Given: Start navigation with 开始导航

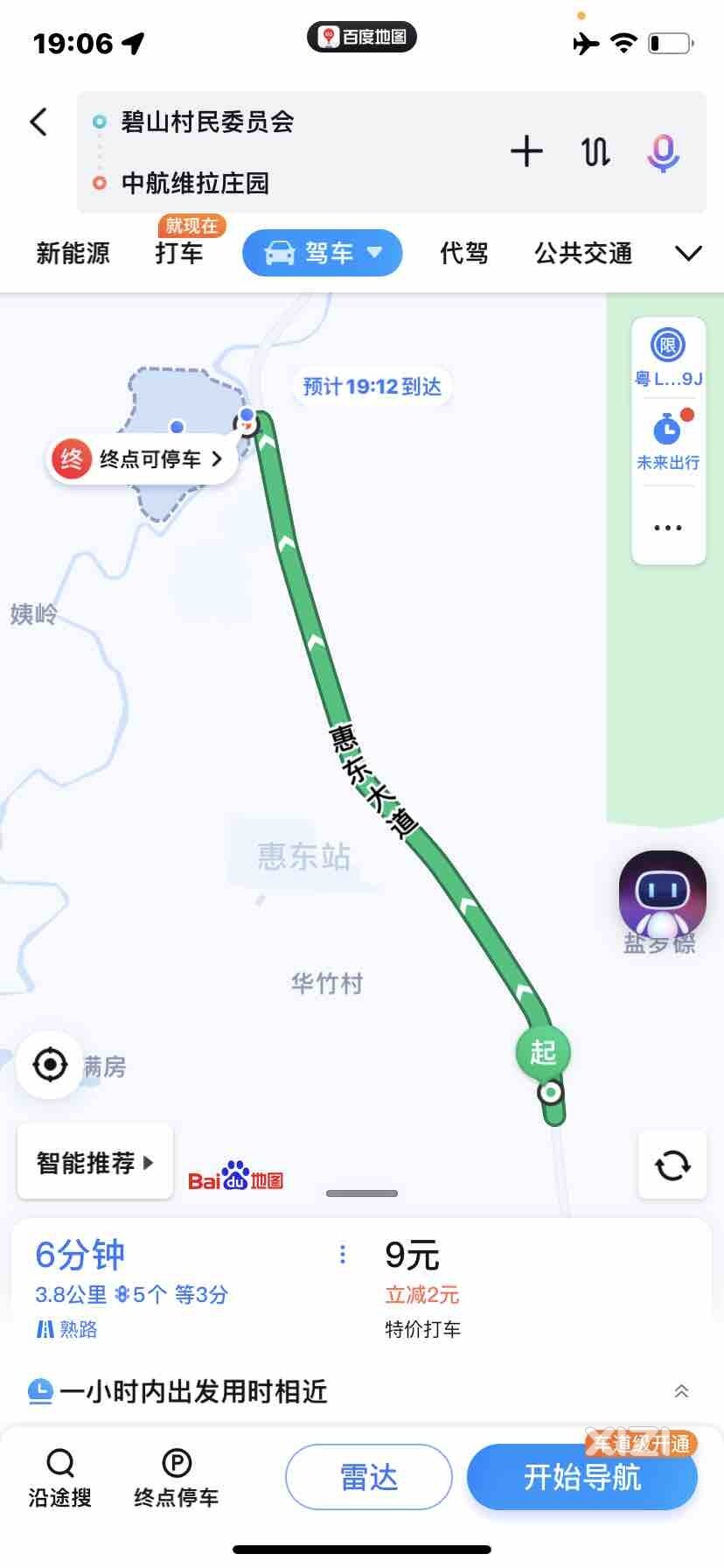Looking at the screenshot, I should coord(582,1477).
